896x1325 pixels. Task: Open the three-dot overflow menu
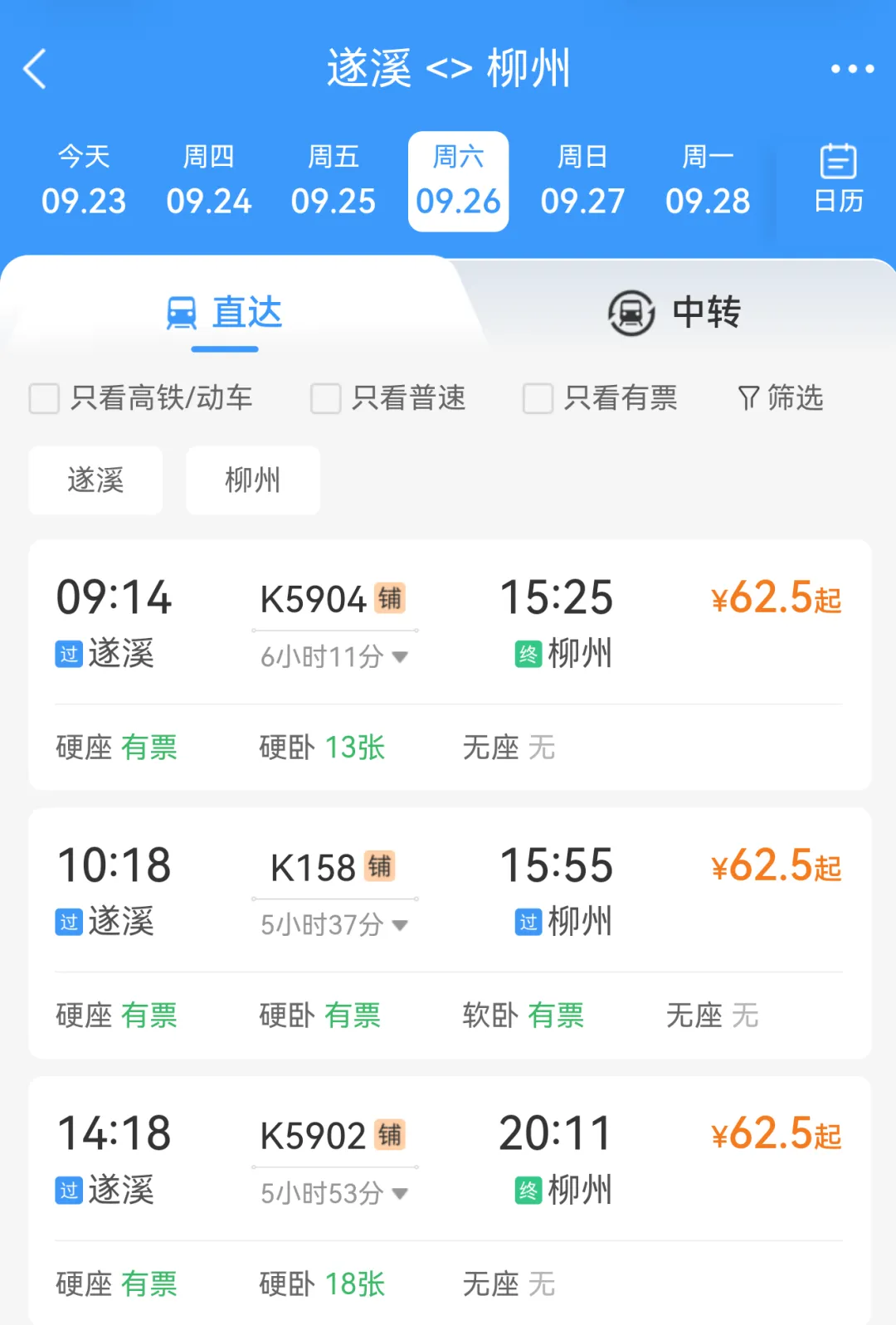[852, 69]
